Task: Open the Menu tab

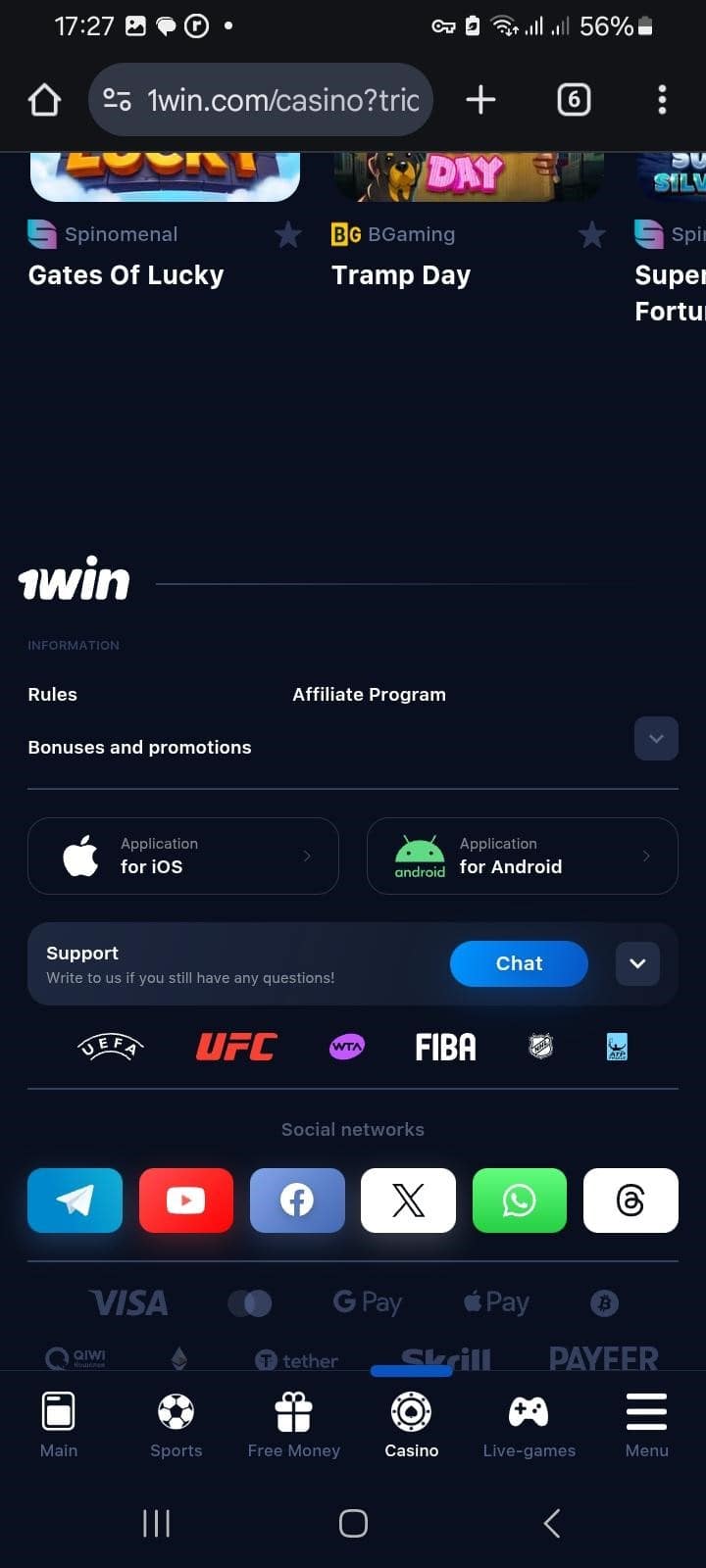Action: pos(646,1425)
